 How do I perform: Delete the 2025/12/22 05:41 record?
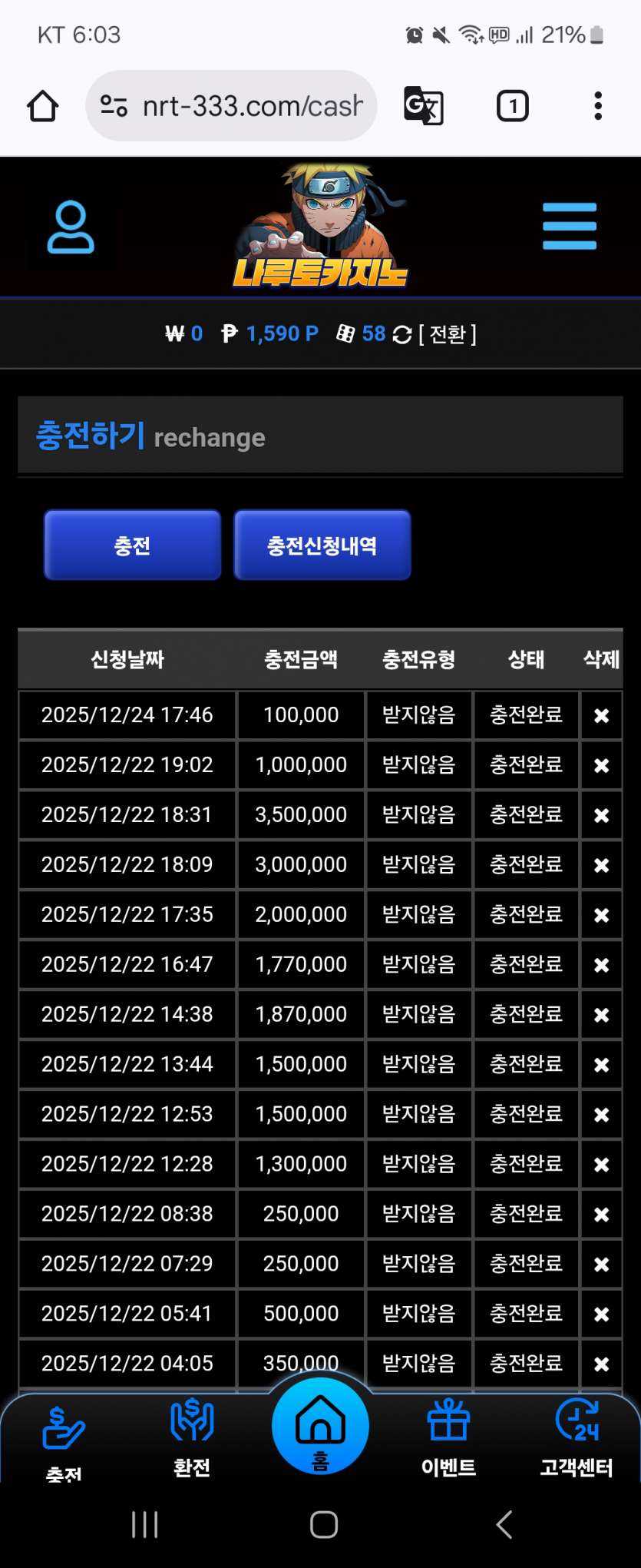tap(601, 1314)
